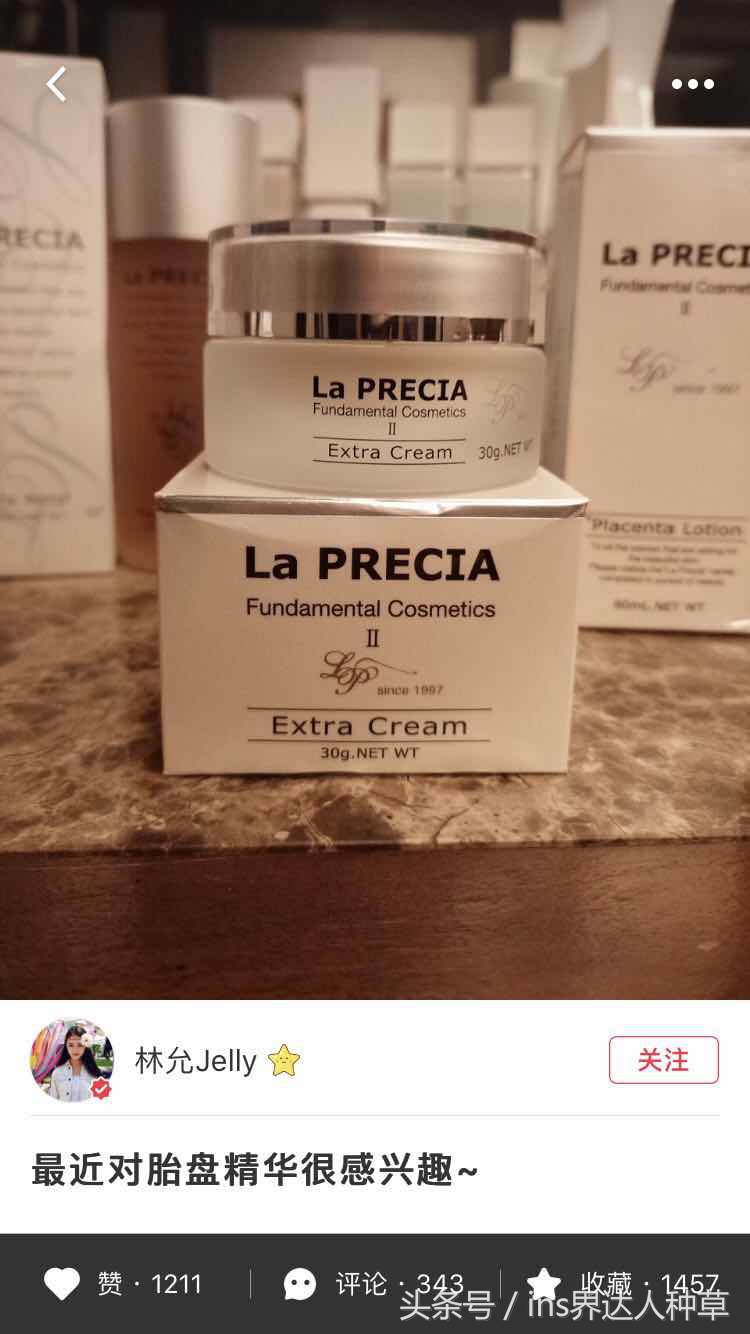
Task: Favorite the post using the star icon
Action: click(x=547, y=1283)
